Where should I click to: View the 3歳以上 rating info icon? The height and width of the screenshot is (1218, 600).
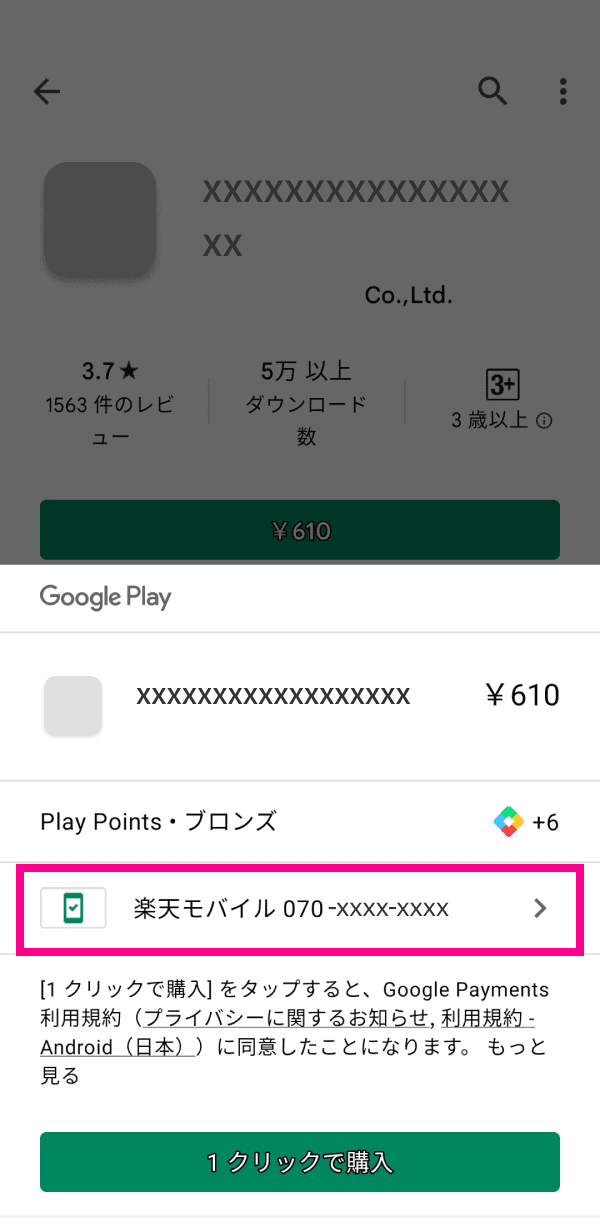pos(544,421)
